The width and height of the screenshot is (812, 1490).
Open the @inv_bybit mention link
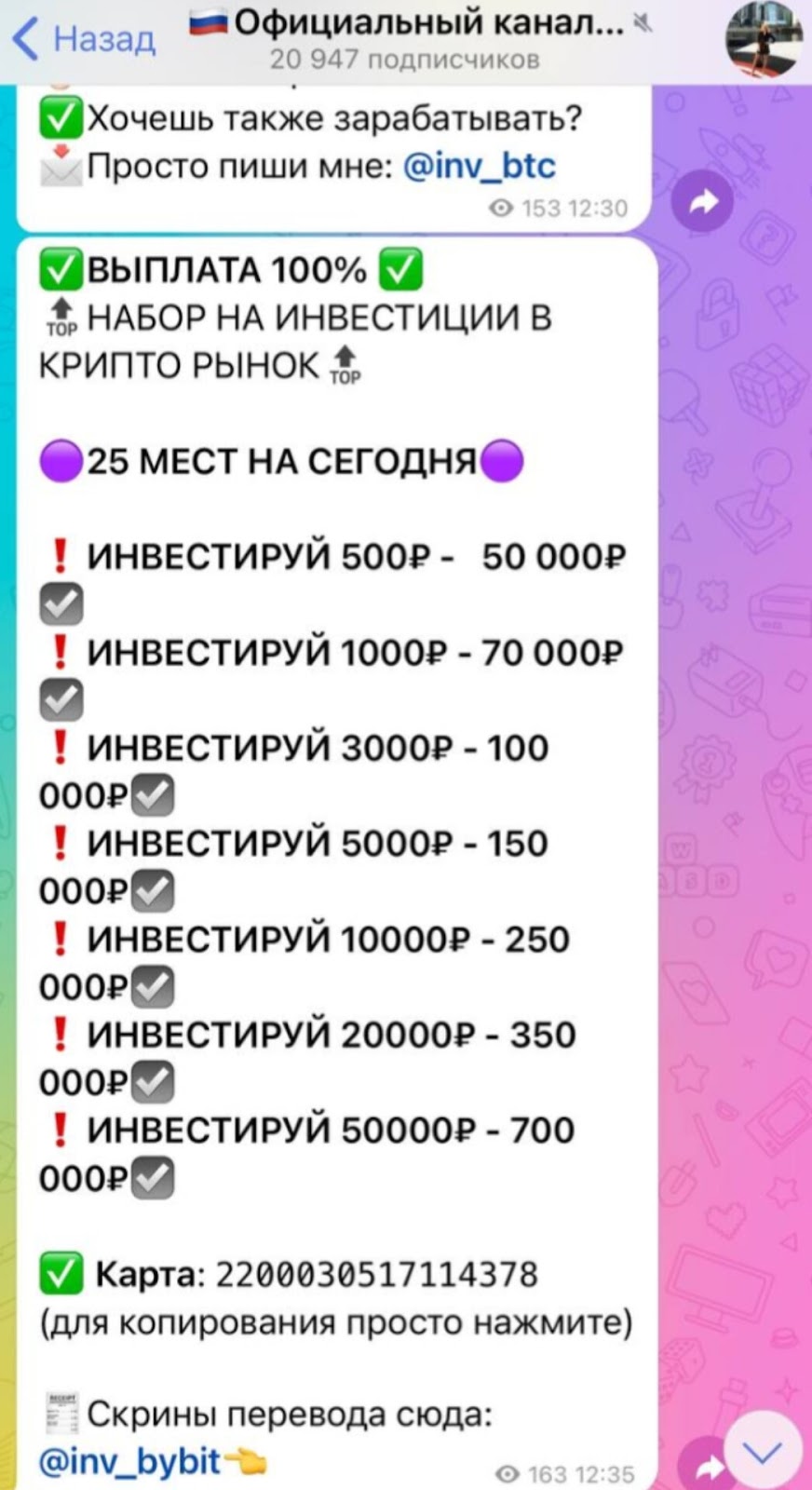pos(130,1460)
